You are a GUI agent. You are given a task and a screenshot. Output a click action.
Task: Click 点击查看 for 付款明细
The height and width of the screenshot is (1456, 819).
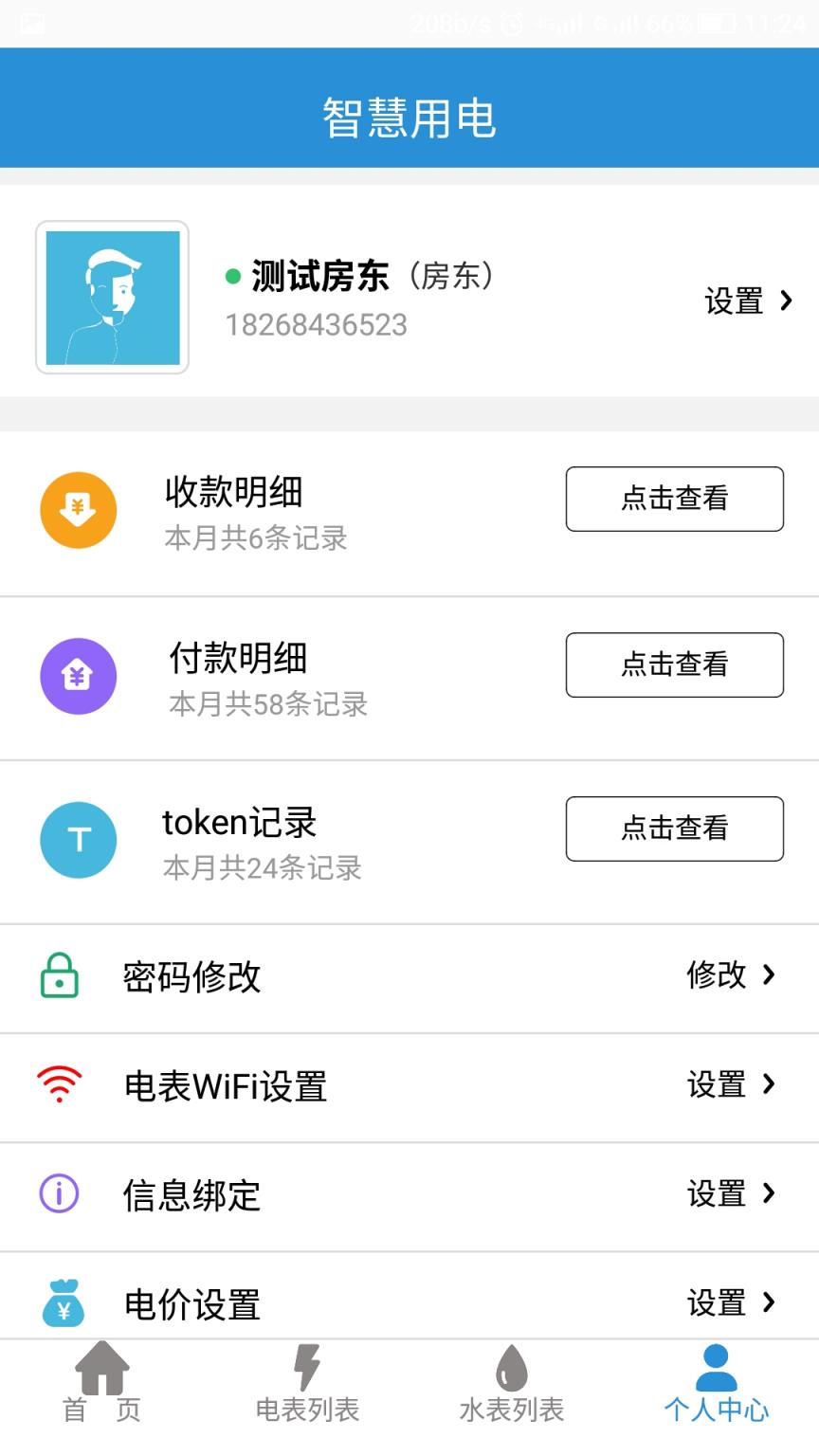[x=674, y=664]
